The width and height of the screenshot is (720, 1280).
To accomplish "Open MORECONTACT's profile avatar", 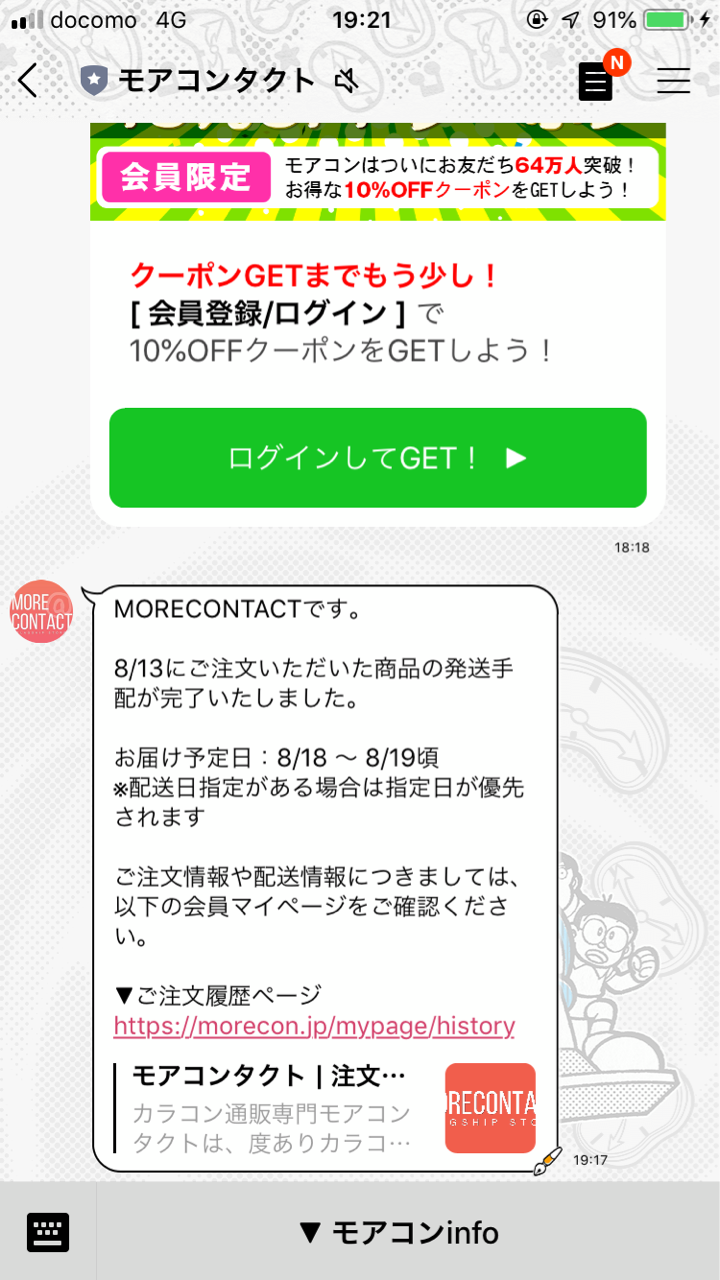I will 41,611.
